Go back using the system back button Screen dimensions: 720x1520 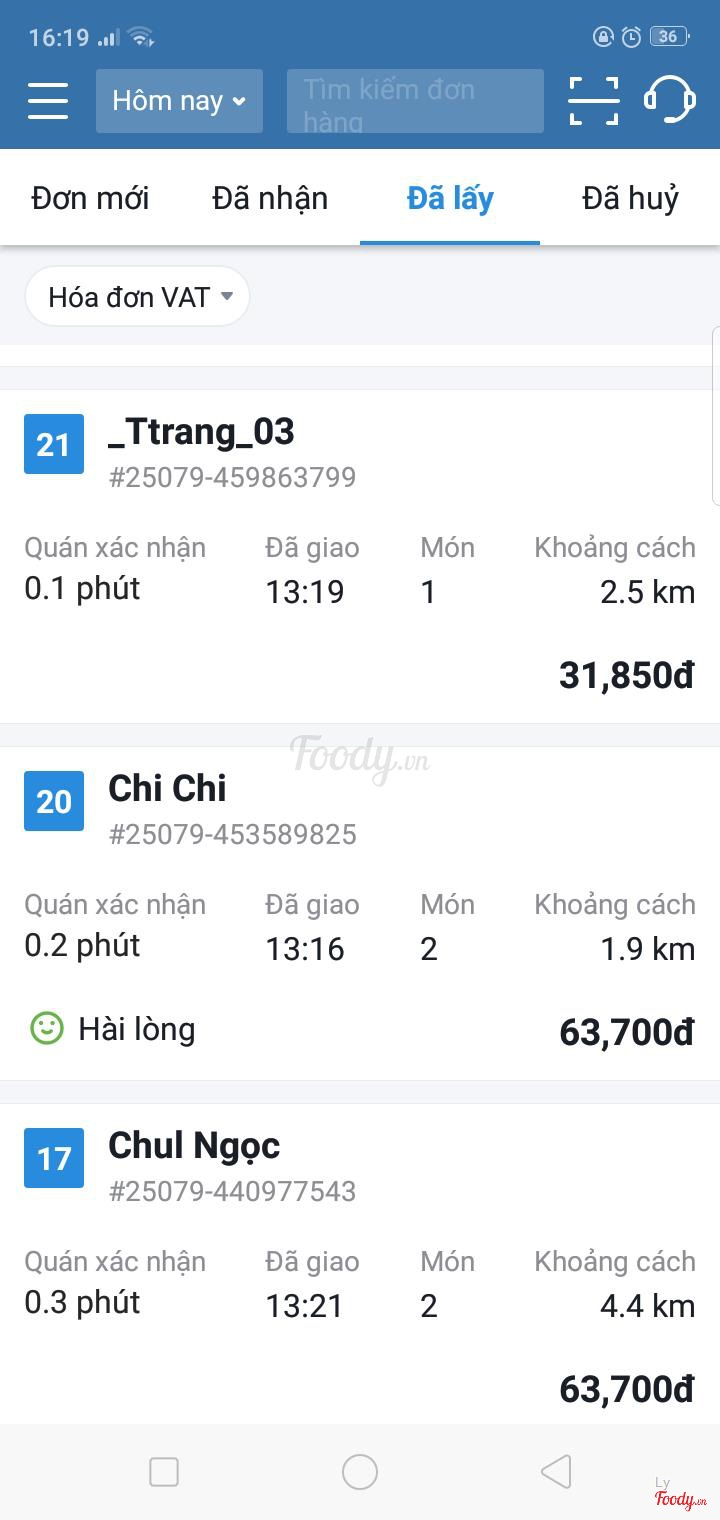point(556,1472)
